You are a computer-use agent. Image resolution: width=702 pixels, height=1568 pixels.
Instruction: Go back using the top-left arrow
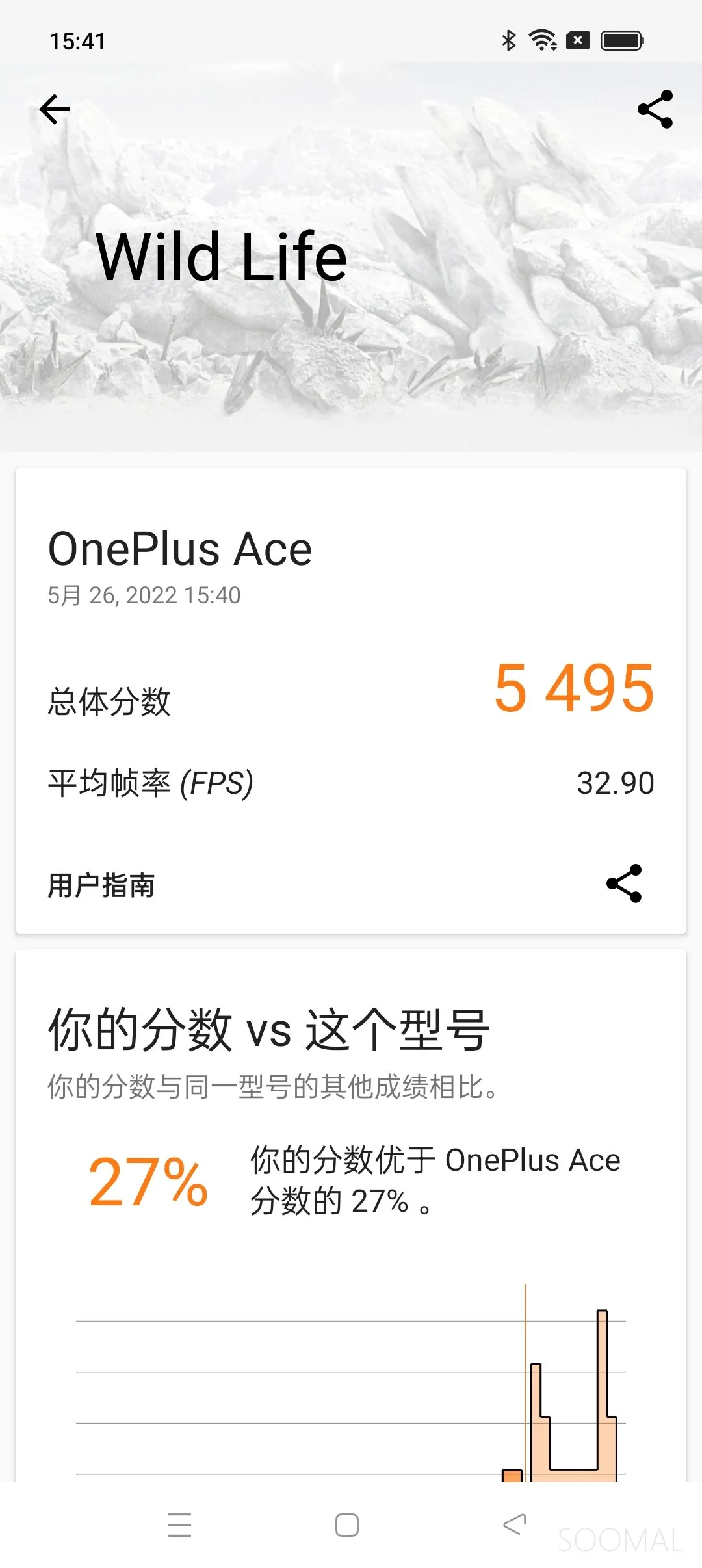tap(55, 109)
